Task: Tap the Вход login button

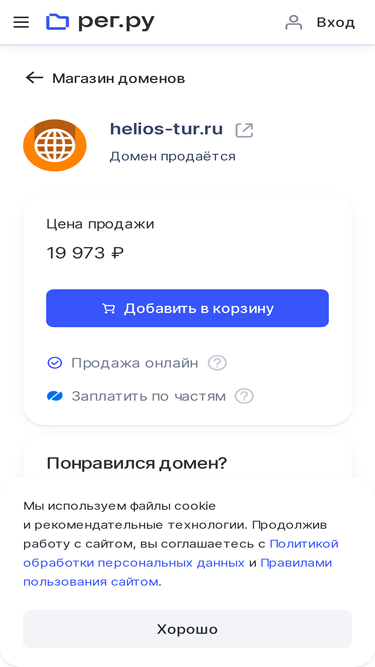Action: click(x=320, y=22)
